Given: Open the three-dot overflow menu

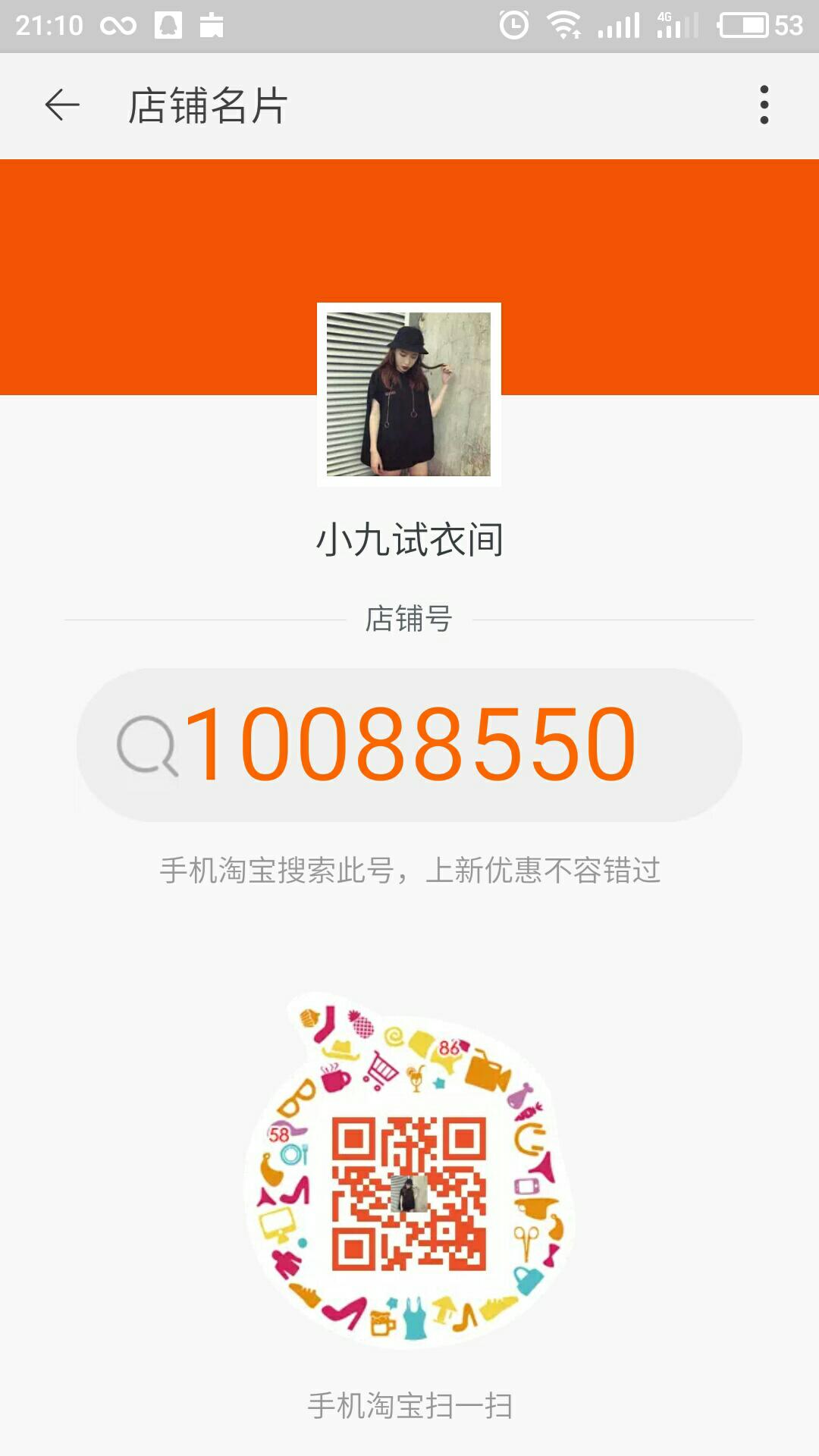Looking at the screenshot, I should tap(764, 105).
